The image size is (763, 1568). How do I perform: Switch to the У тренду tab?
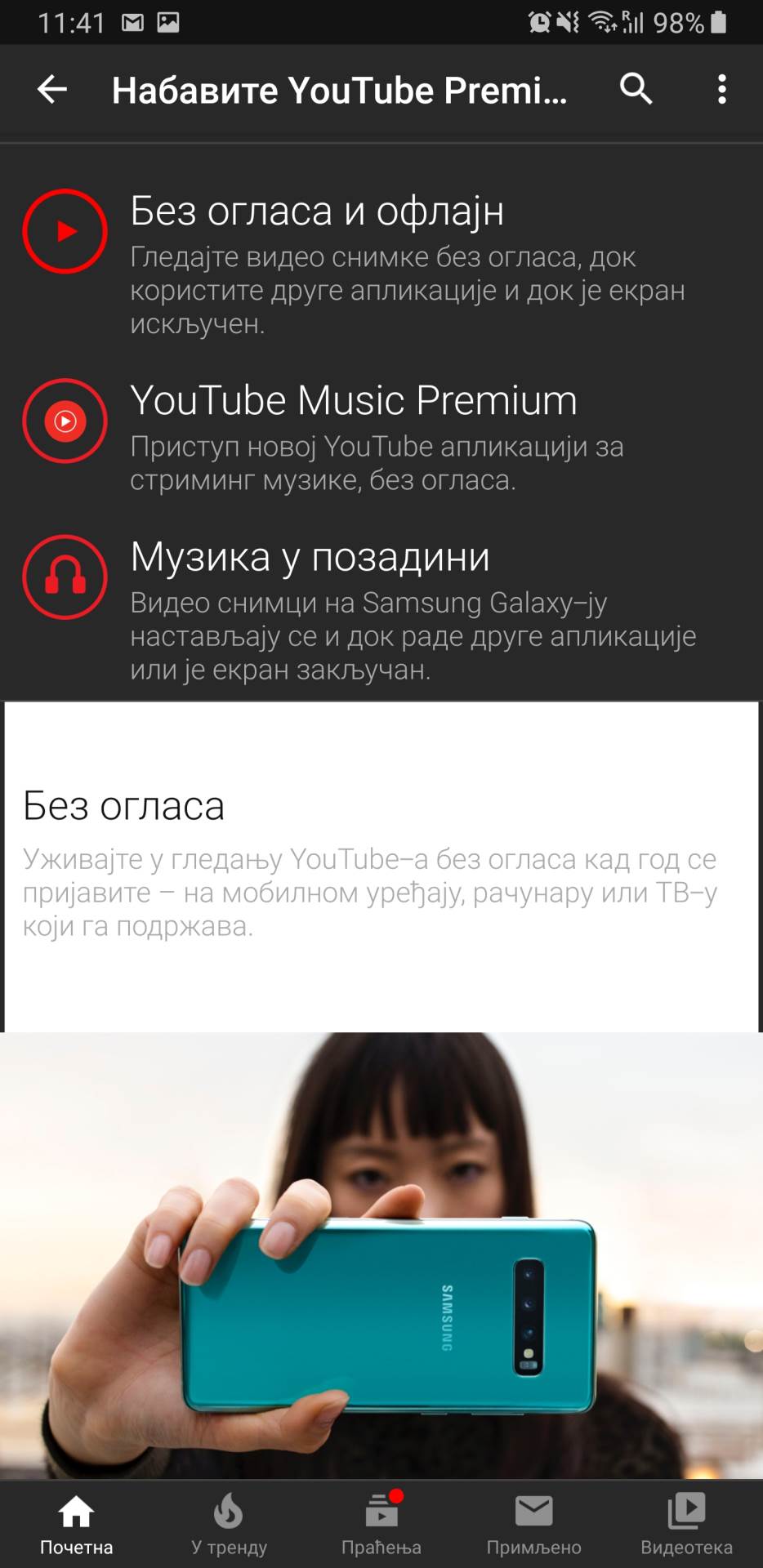[x=229, y=1524]
